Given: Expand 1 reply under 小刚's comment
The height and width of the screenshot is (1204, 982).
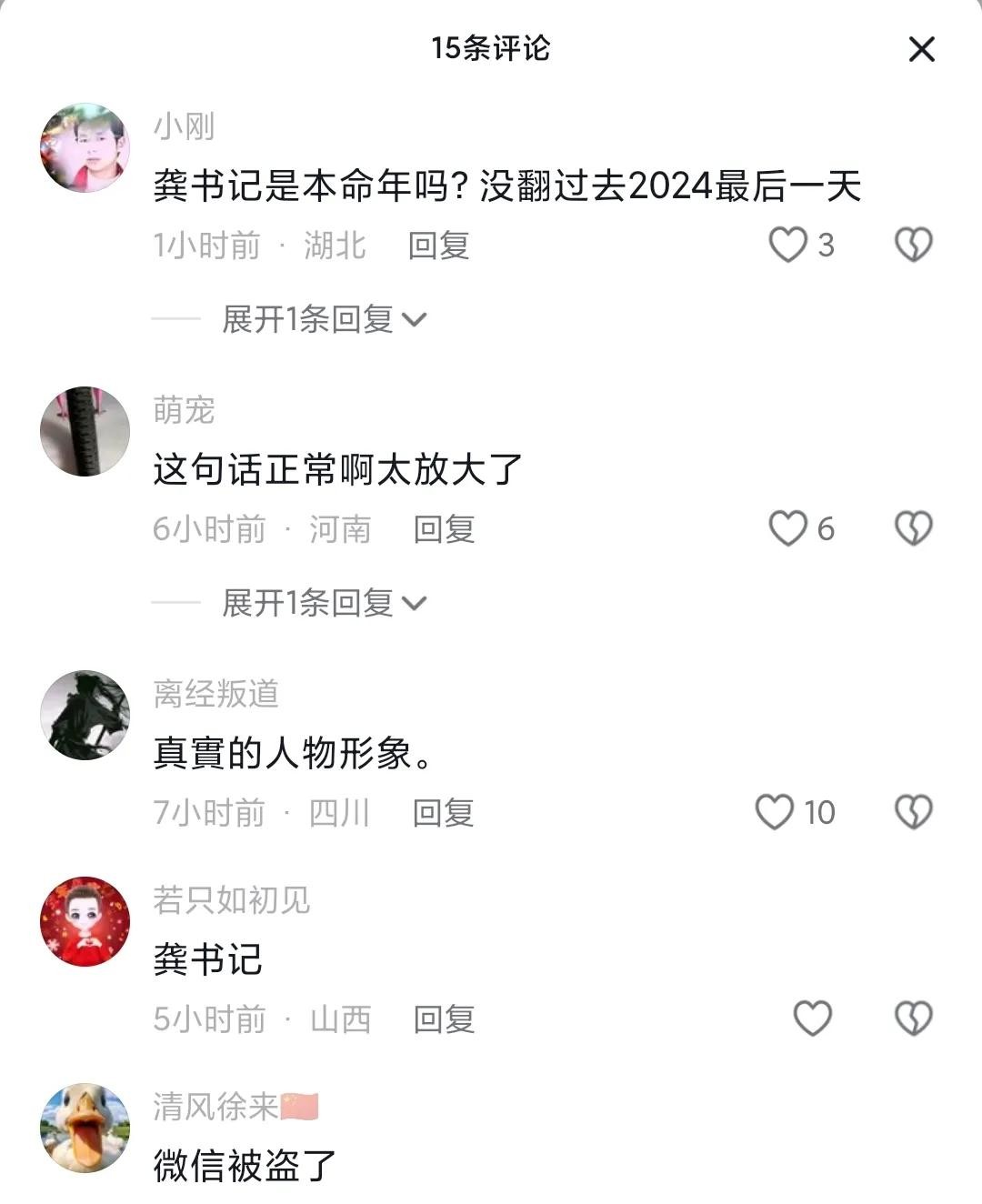Looking at the screenshot, I should tap(324, 319).
